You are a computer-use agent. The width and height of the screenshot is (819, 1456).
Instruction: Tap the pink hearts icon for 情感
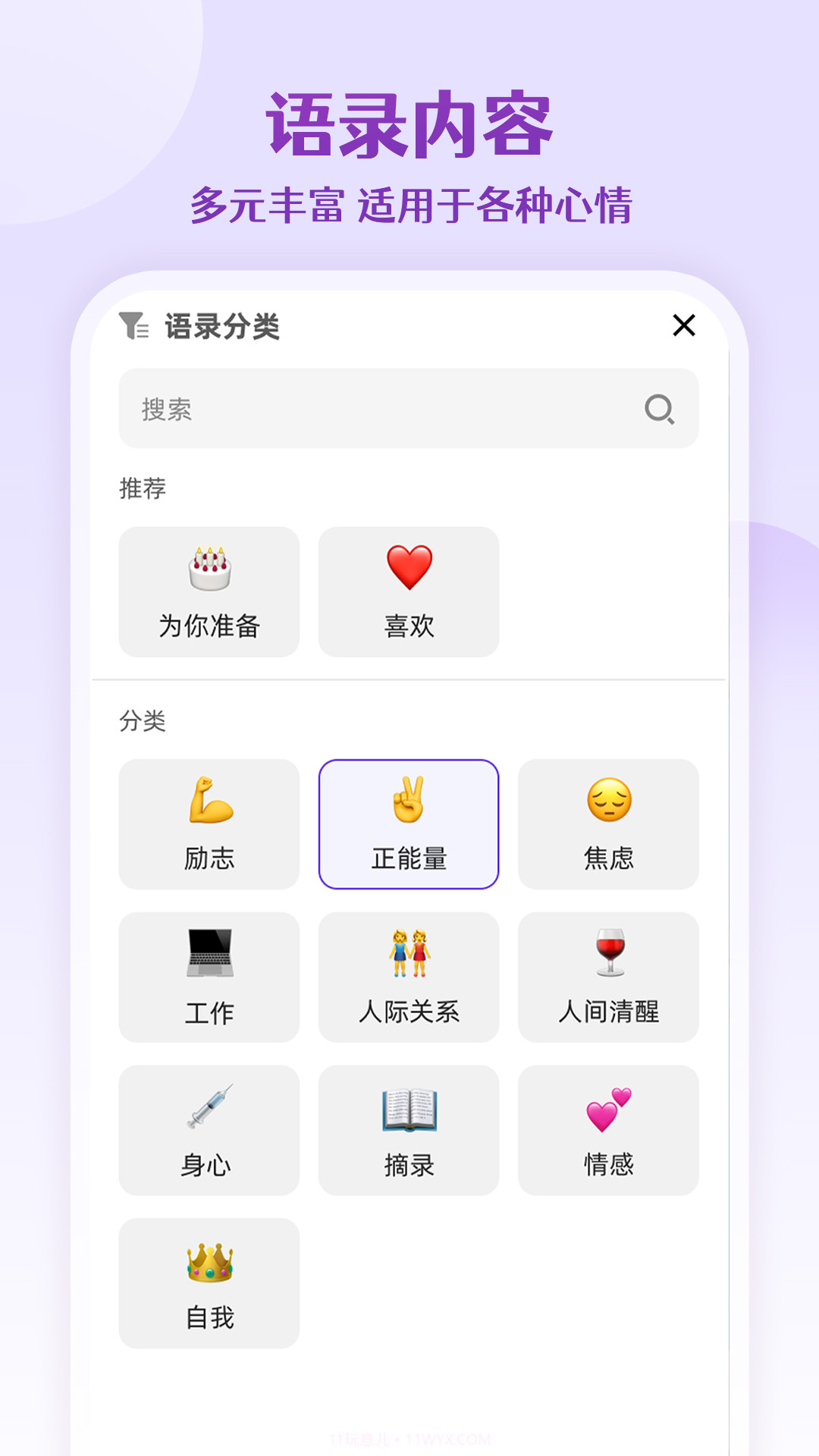click(609, 1110)
